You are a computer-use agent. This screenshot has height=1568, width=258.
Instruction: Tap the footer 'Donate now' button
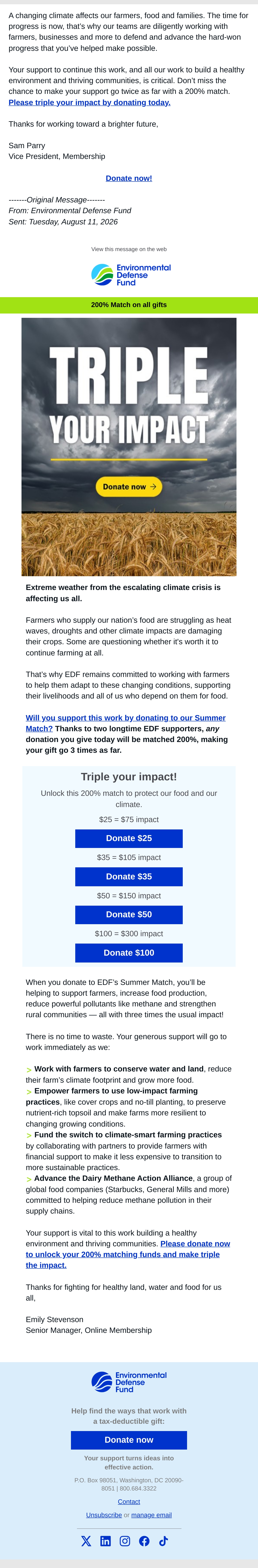click(x=129, y=1440)
